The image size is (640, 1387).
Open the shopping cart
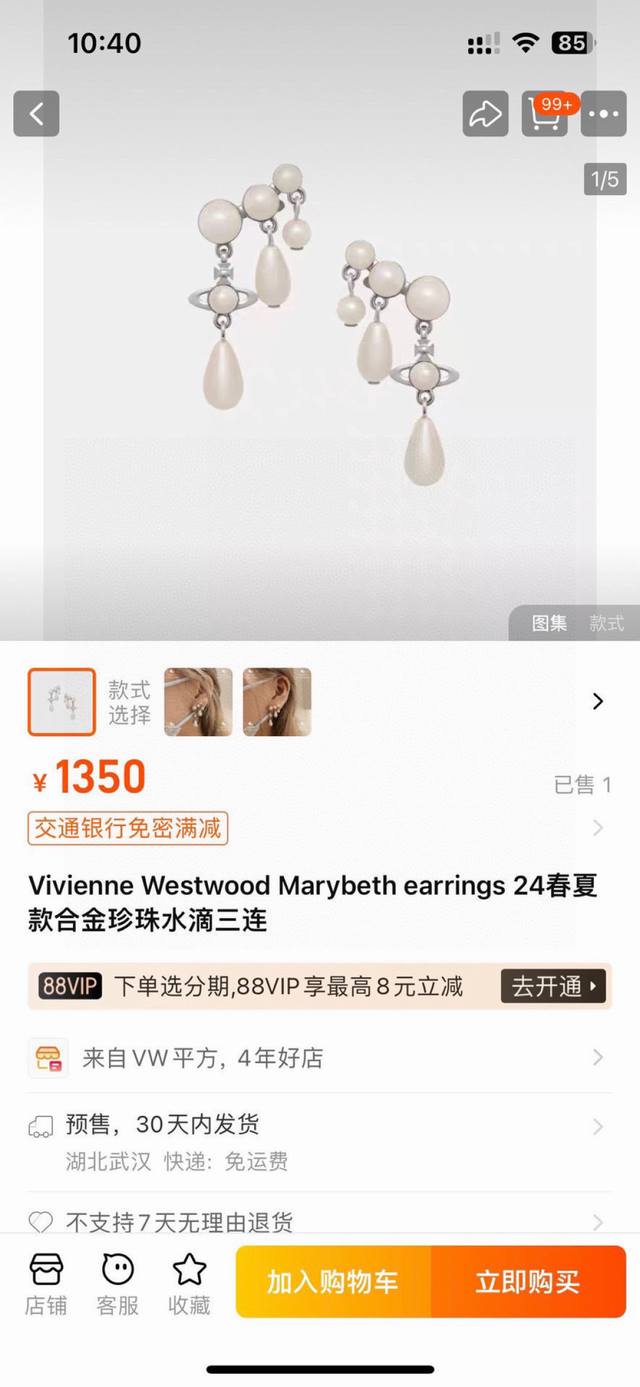click(x=544, y=114)
